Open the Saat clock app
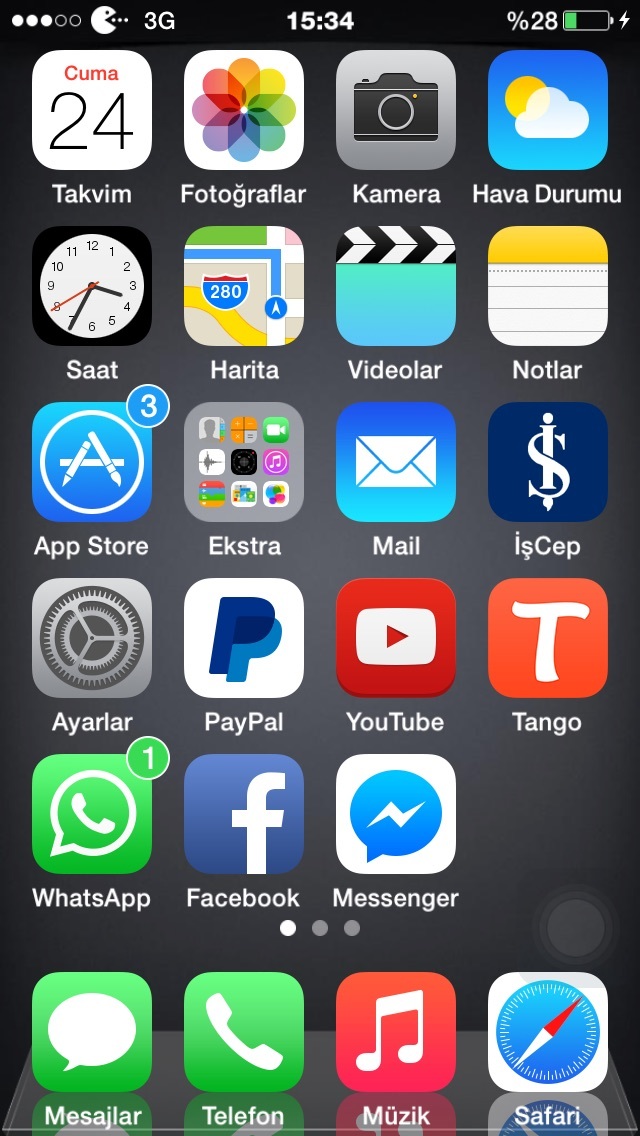640x1136 pixels. click(x=92, y=285)
